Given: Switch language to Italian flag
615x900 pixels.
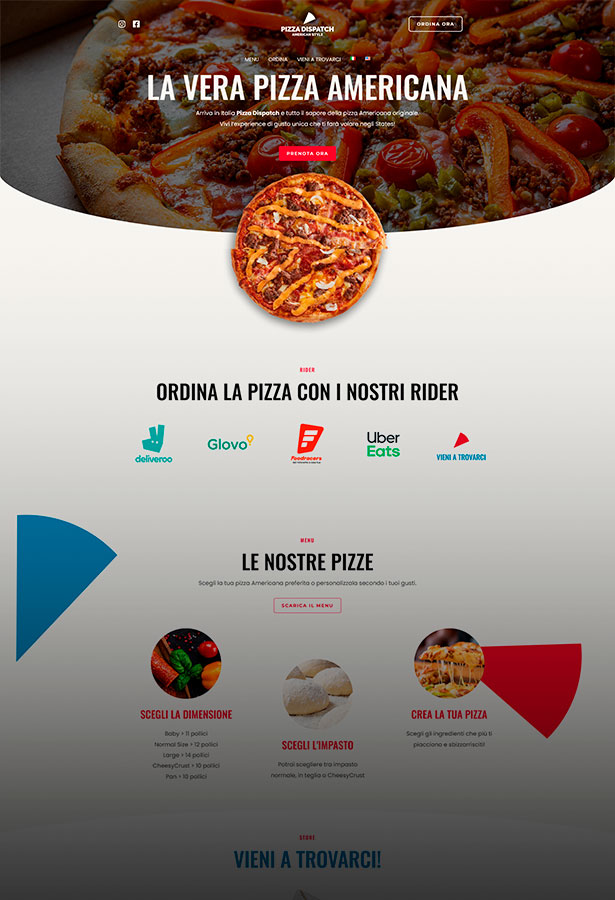Looking at the screenshot, I should point(352,59).
